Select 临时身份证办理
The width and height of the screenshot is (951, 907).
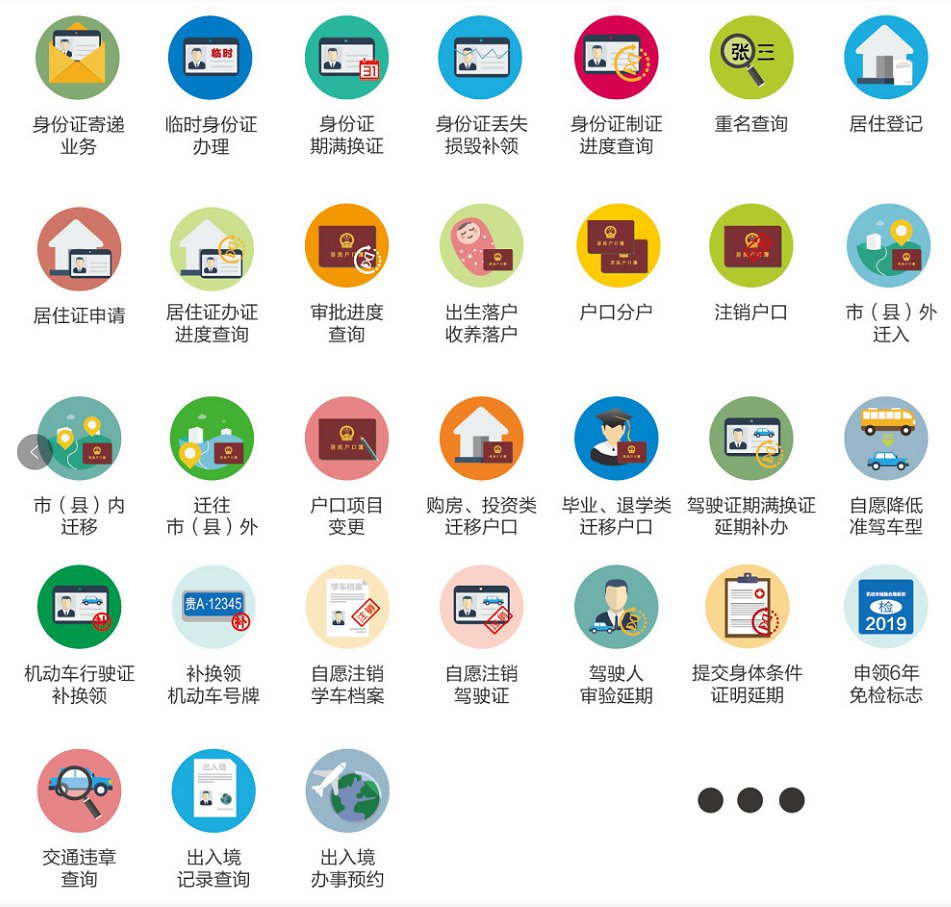(x=211, y=58)
